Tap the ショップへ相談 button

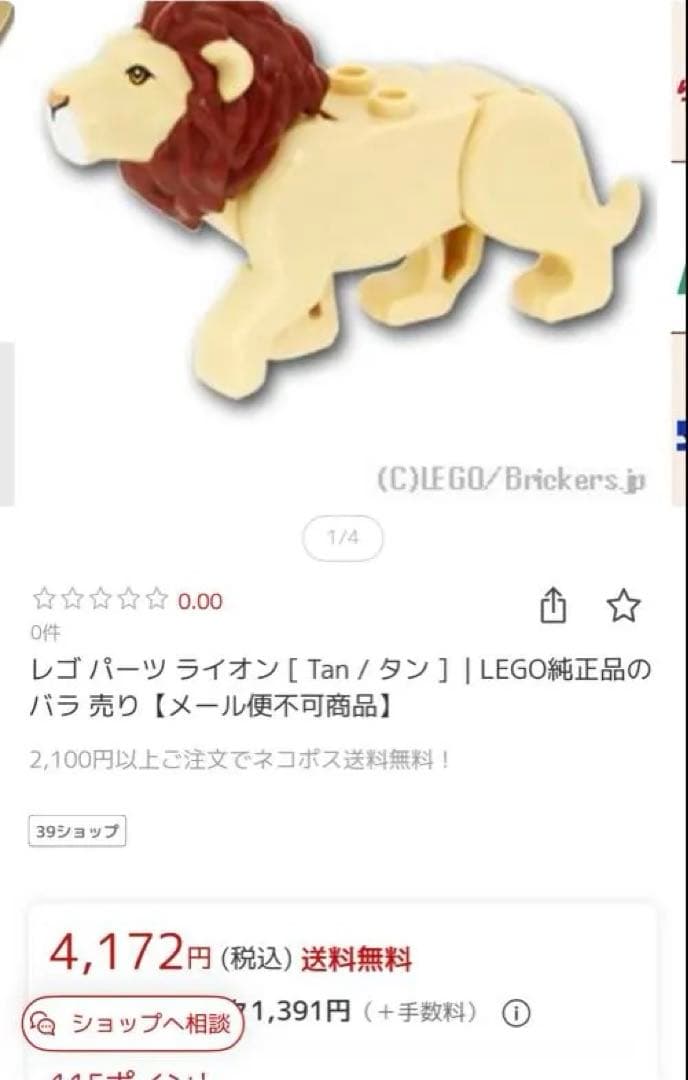pyautogui.click(x=132, y=1022)
